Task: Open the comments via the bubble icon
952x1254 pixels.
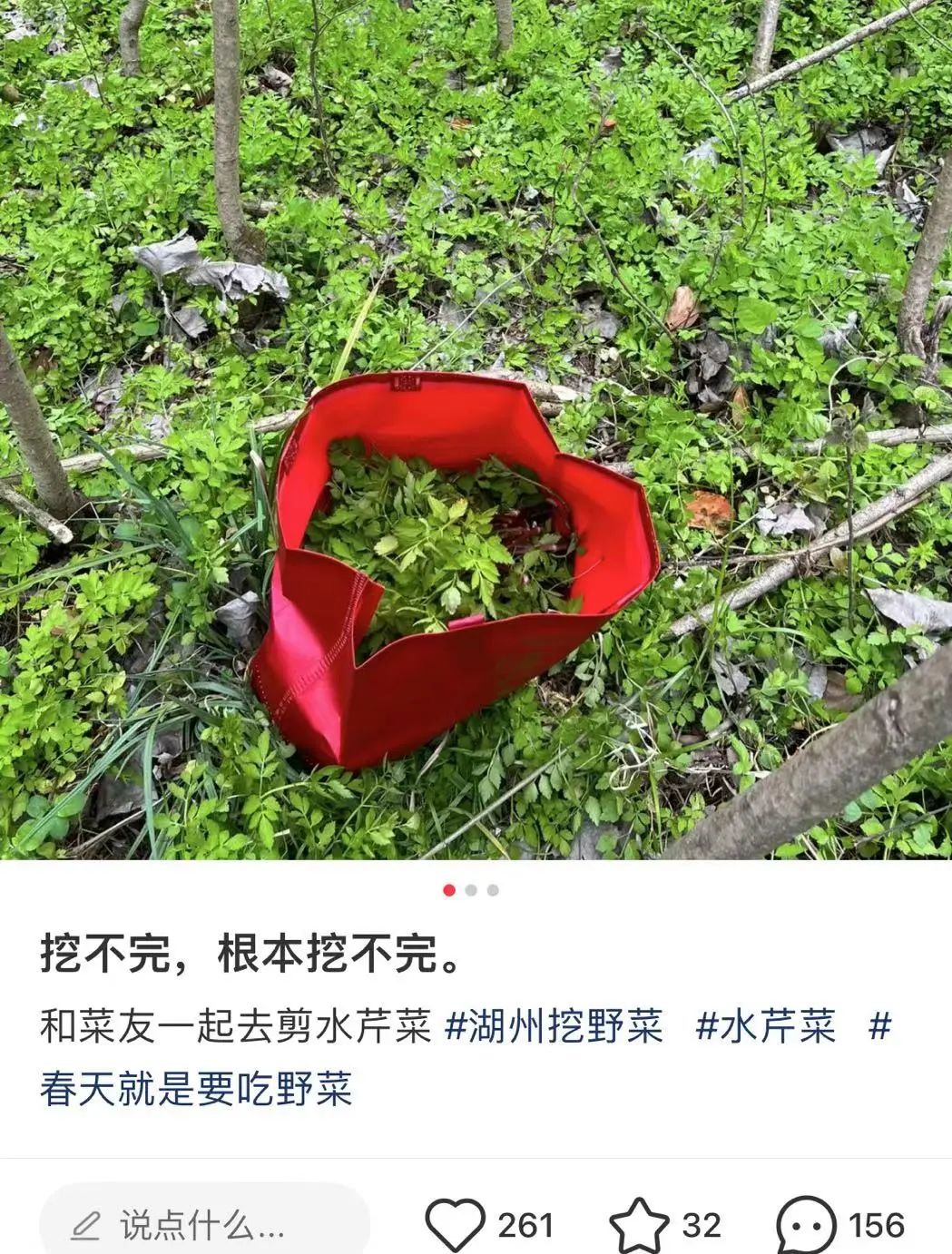Action: tap(806, 1225)
